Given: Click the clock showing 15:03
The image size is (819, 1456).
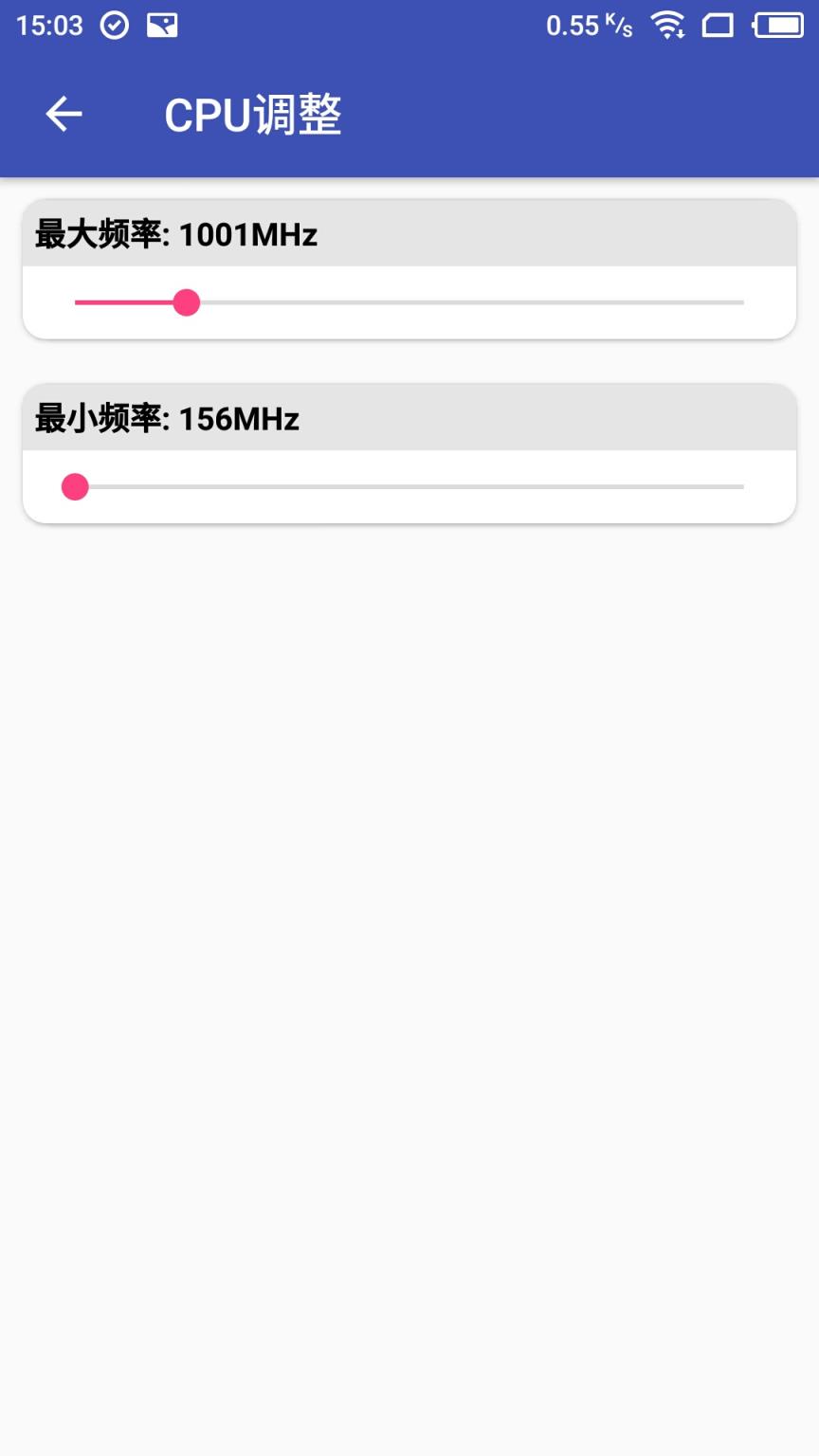Looking at the screenshot, I should point(49,26).
